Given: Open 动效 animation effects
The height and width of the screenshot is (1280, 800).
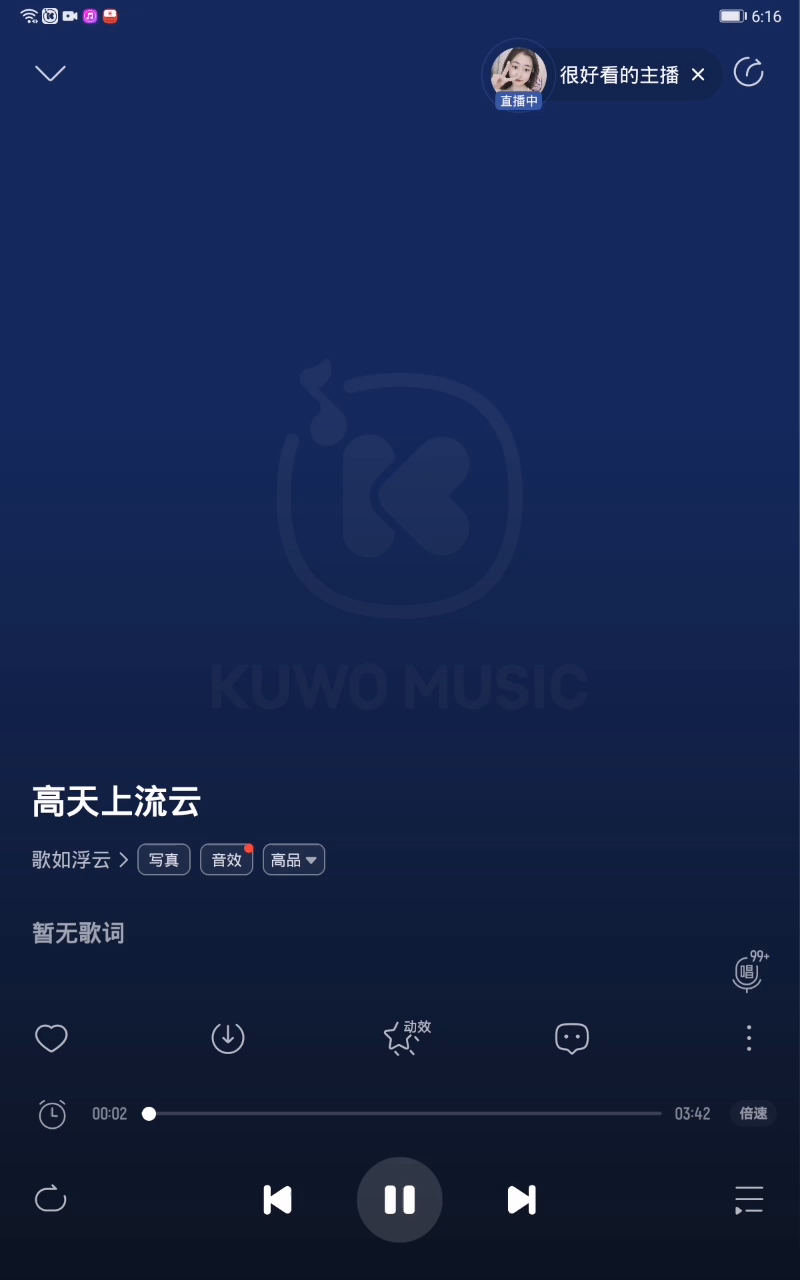Looking at the screenshot, I should (x=403, y=1037).
